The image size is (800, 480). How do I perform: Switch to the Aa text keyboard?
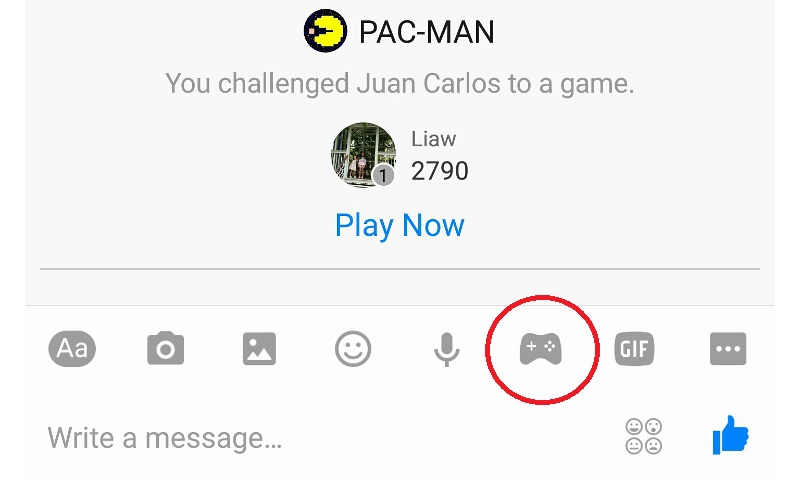72,348
